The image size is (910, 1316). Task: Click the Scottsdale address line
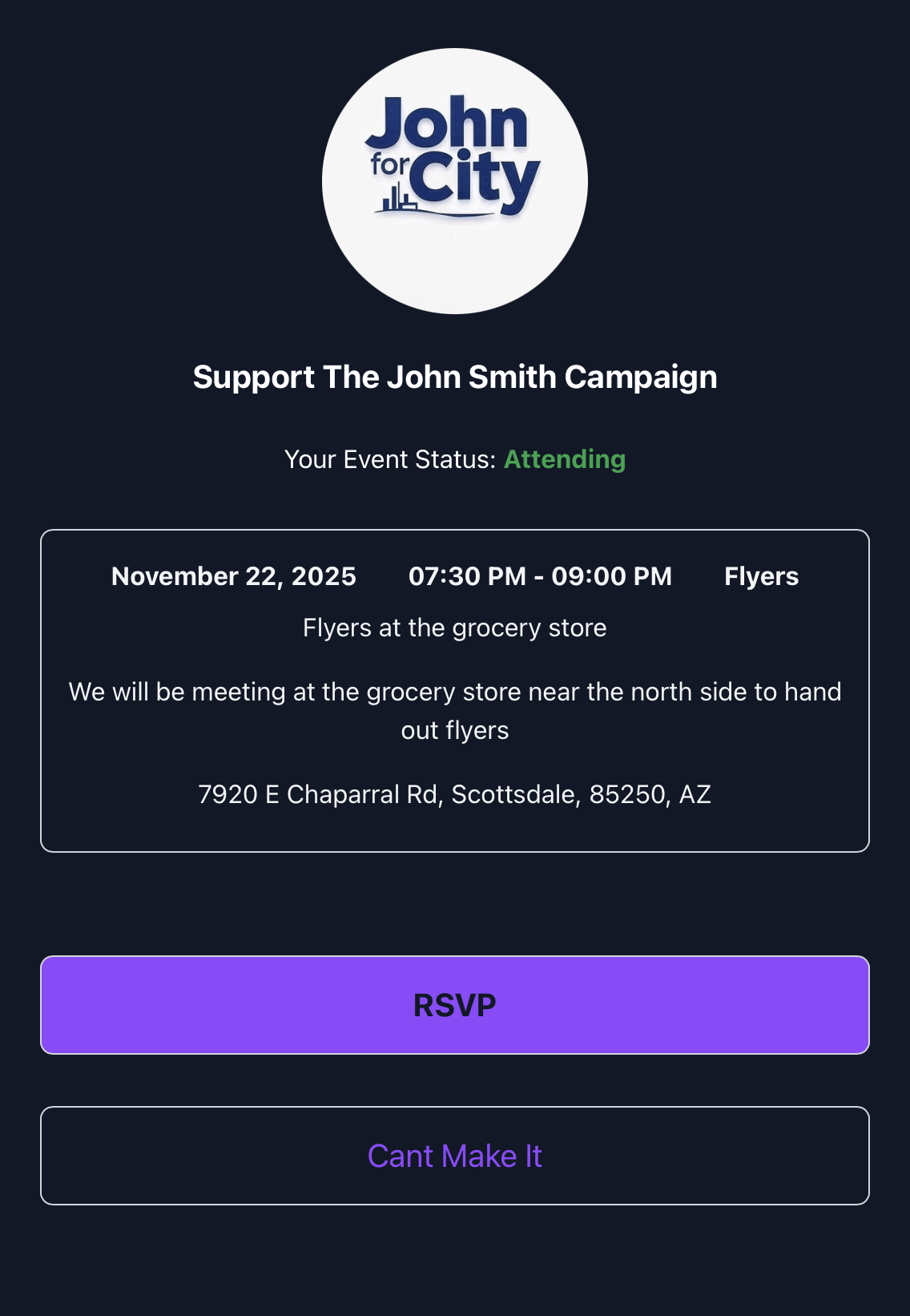click(455, 795)
